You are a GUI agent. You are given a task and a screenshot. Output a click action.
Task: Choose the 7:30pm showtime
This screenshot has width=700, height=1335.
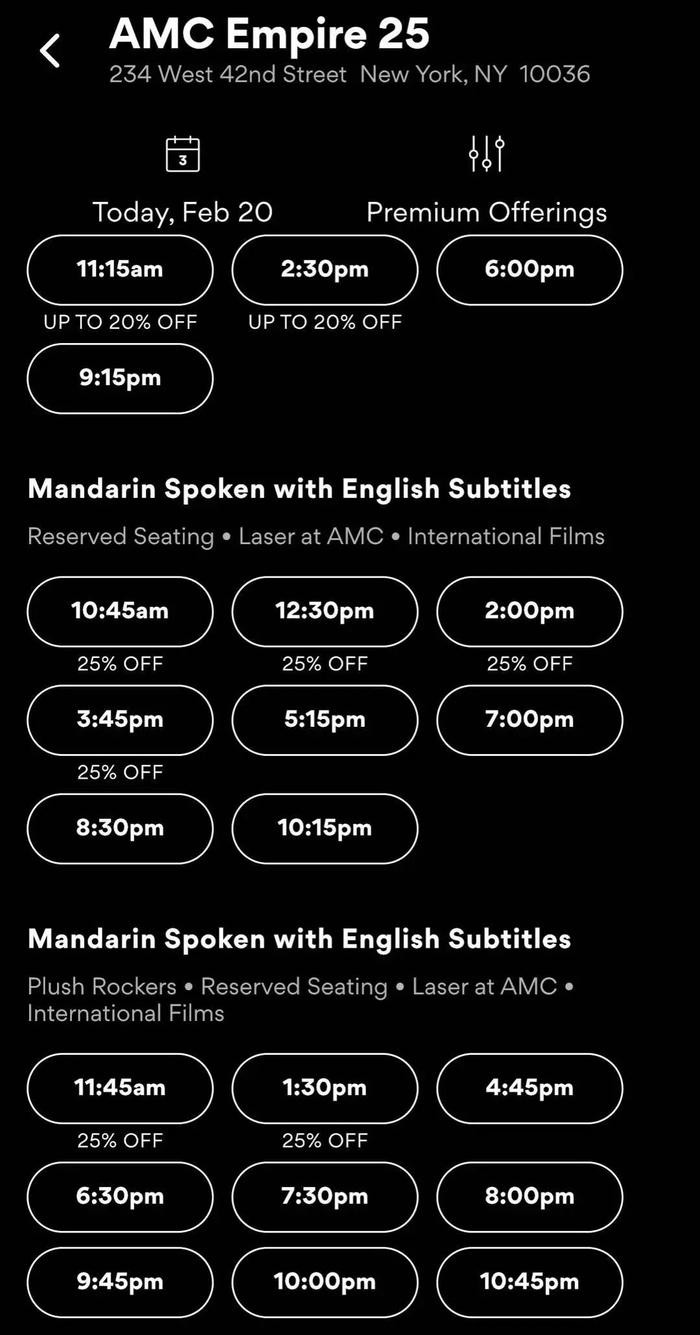click(x=325, y=1196)
